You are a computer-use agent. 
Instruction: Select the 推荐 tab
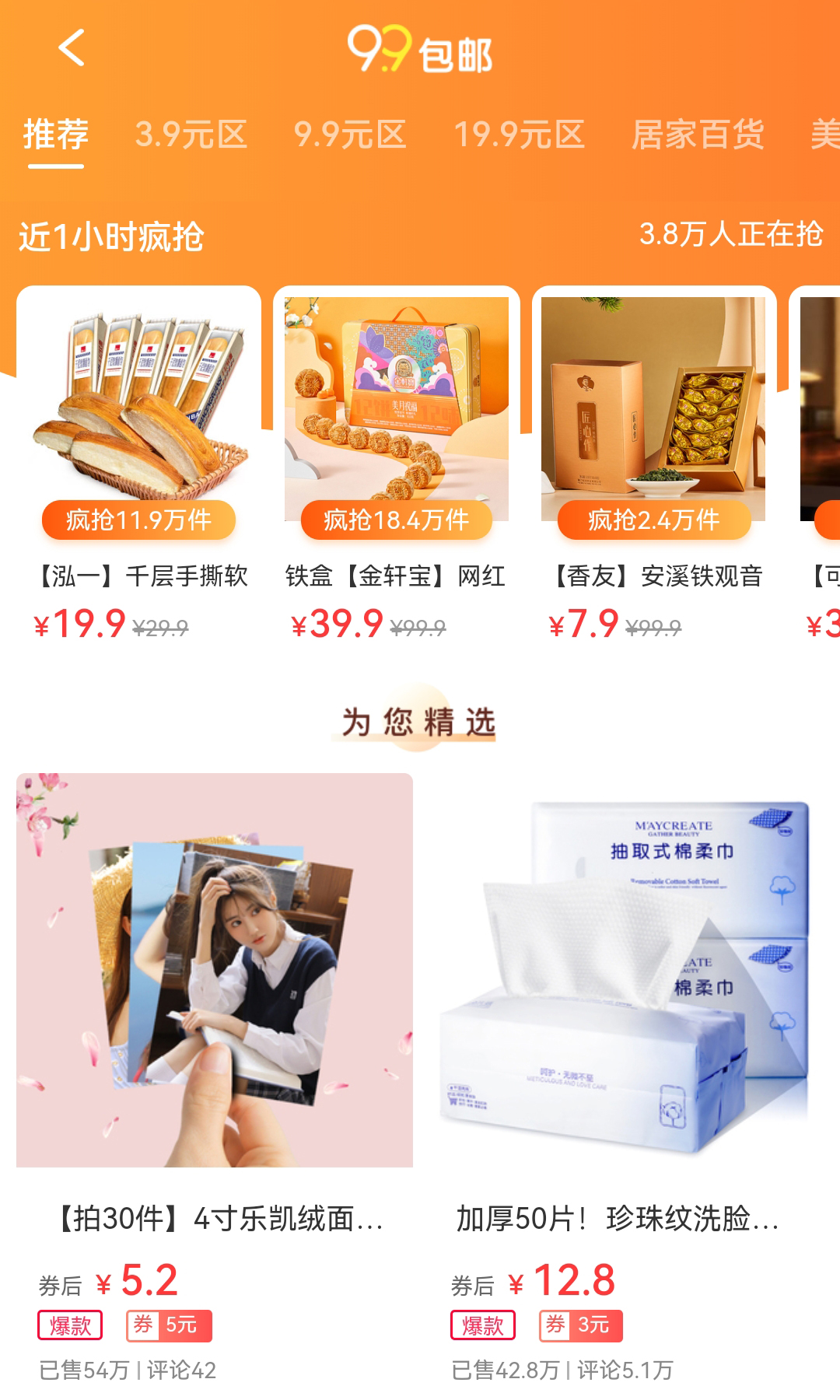point(56,135)
